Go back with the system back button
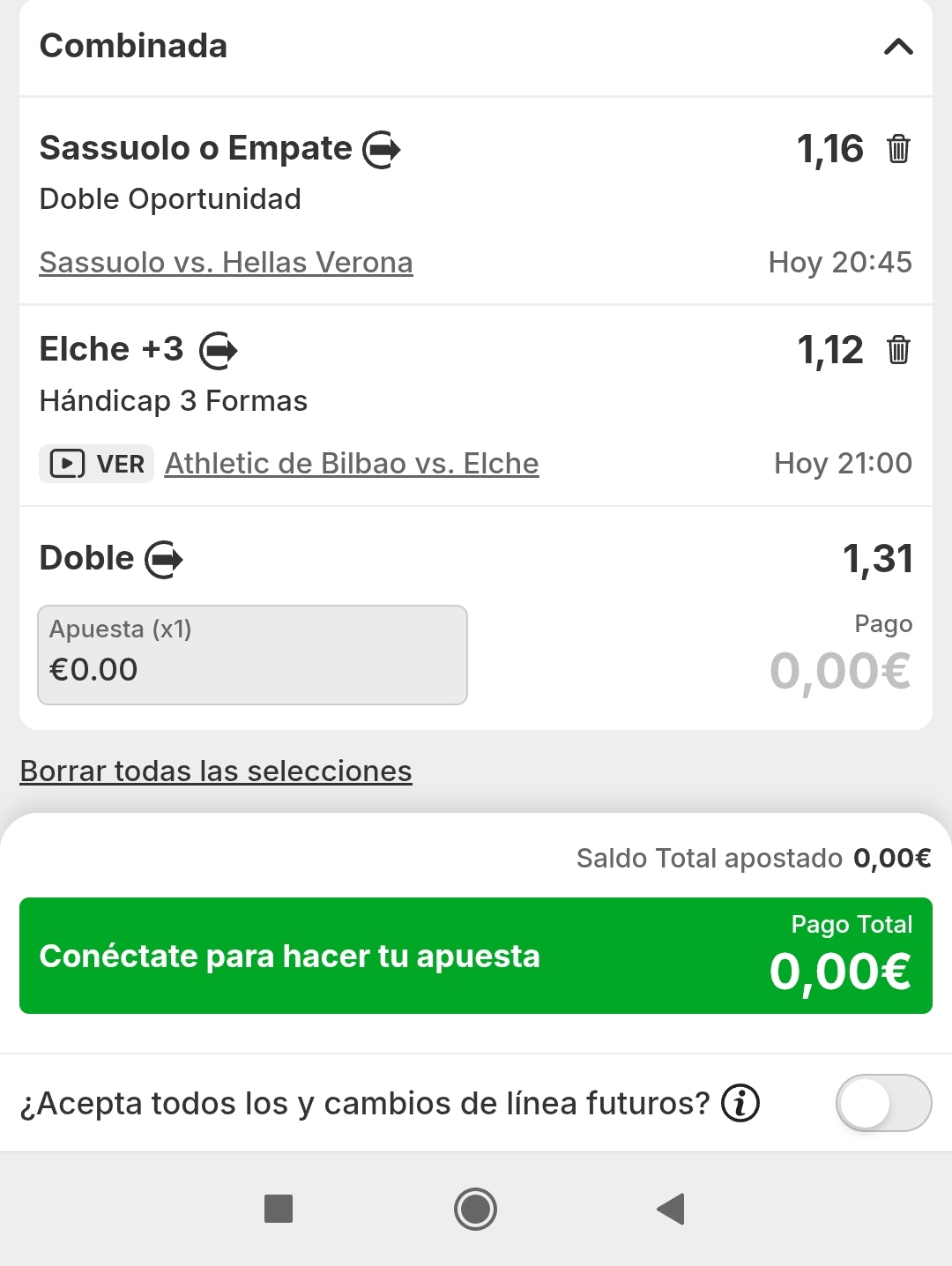The width and height of the screenshot is (952, 1266). (671, 1209)
